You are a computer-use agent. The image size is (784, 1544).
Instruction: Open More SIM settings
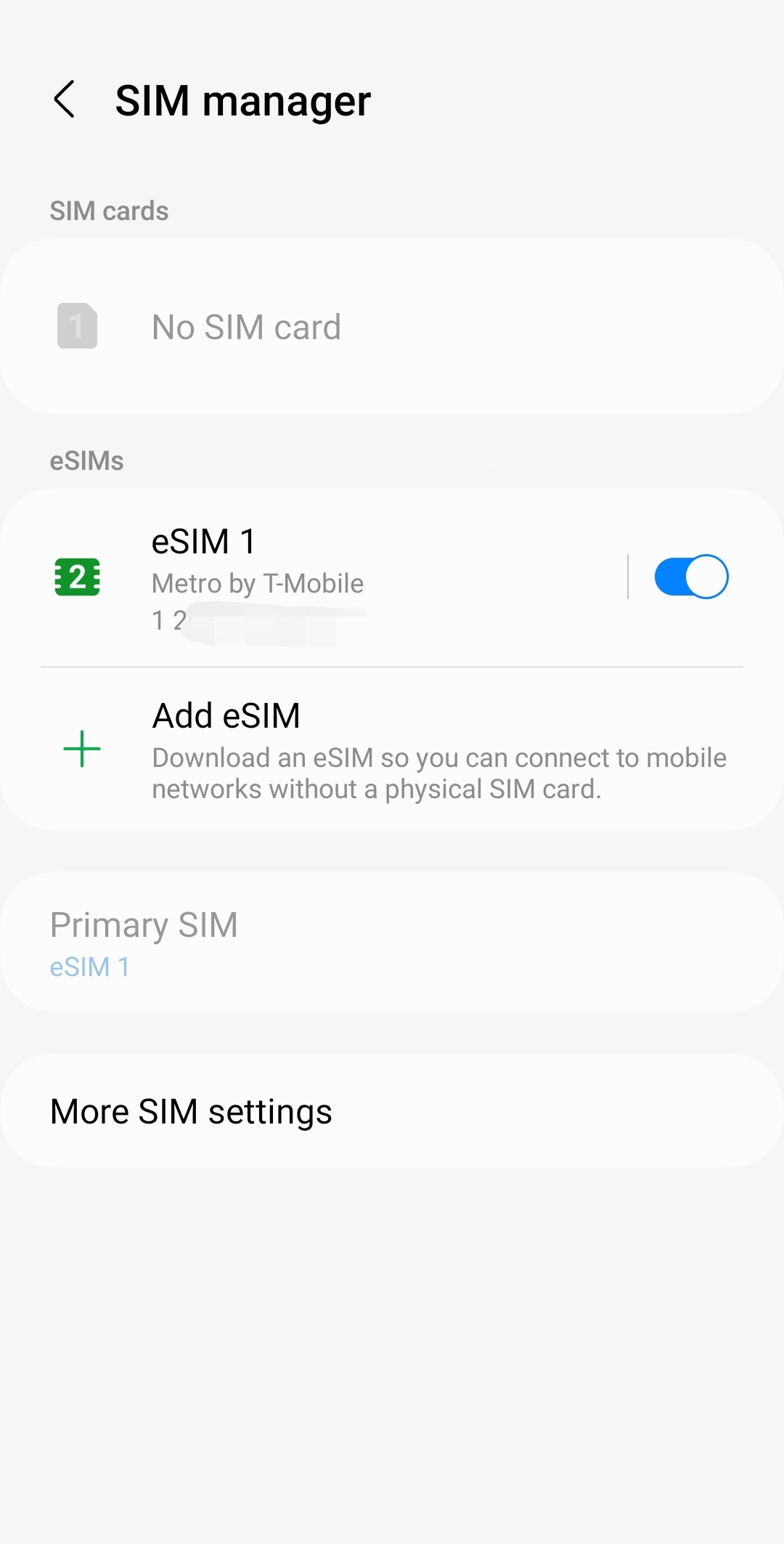click(392, 1111)
